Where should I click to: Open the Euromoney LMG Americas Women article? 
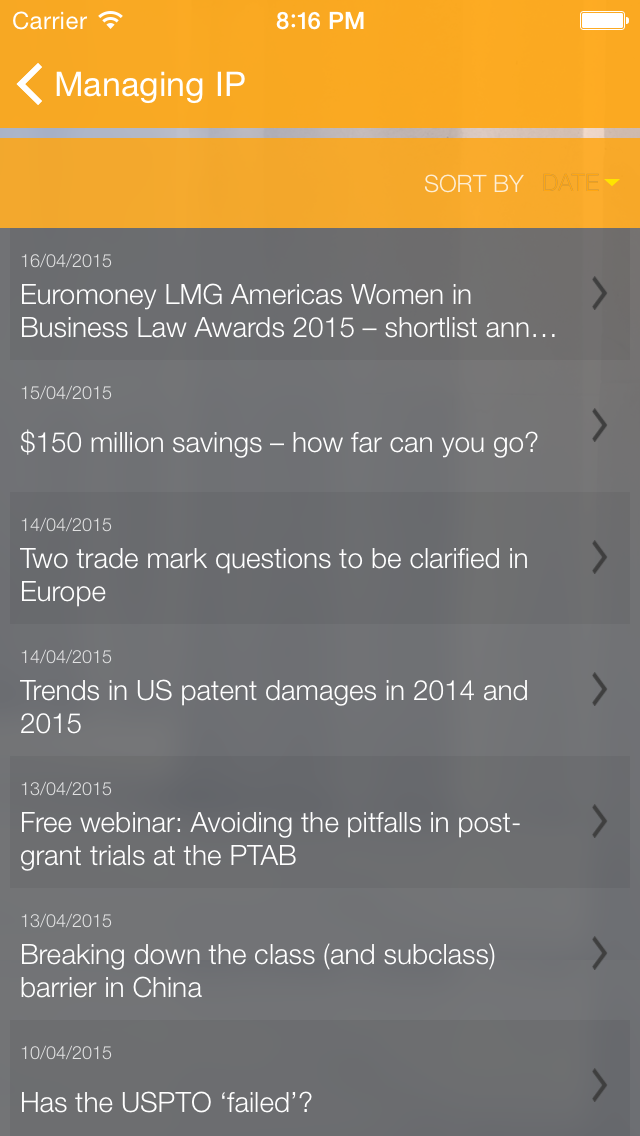(320, 294)
